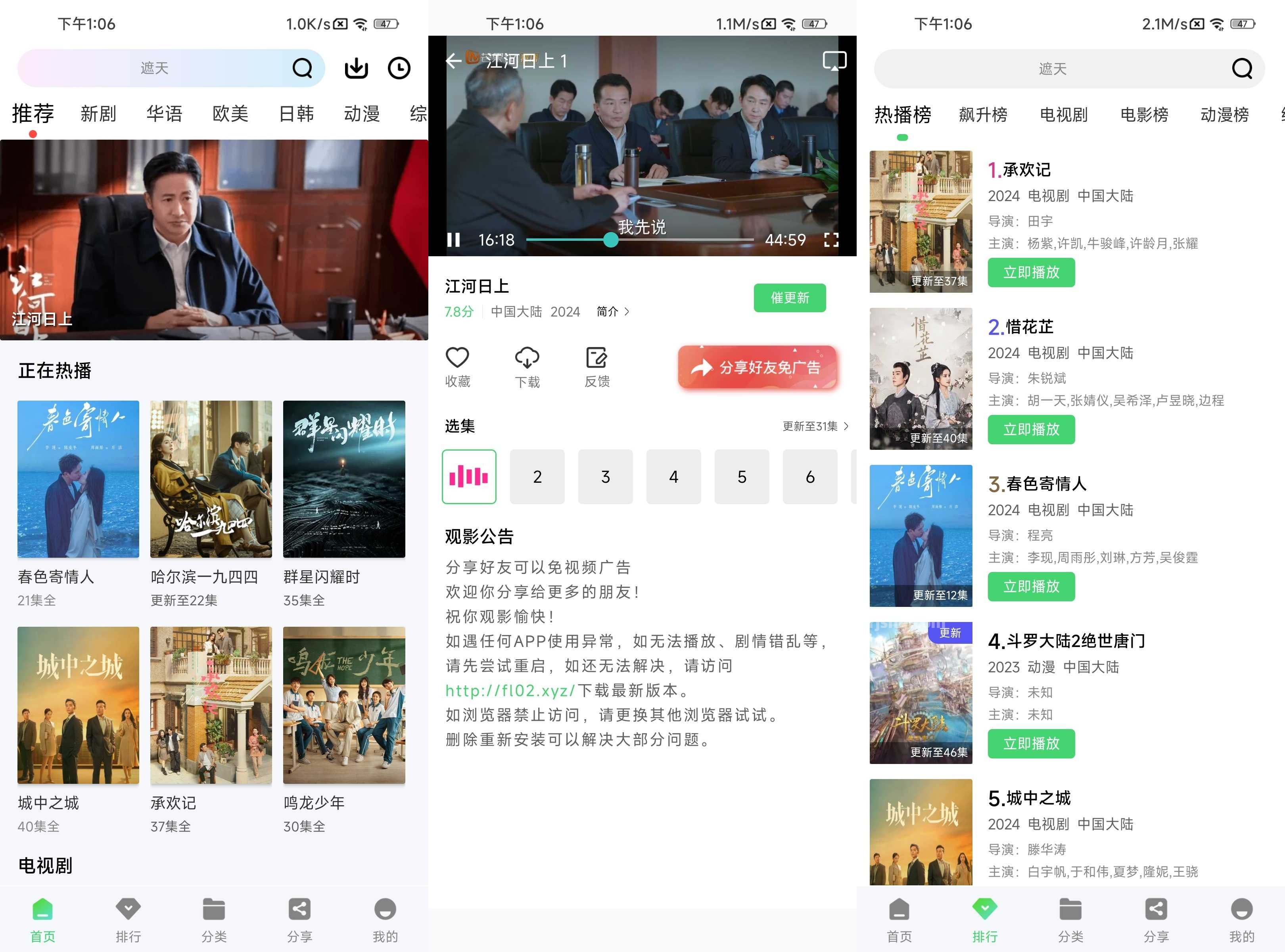
Task: Download this episode with 下载
Action: 527,366
